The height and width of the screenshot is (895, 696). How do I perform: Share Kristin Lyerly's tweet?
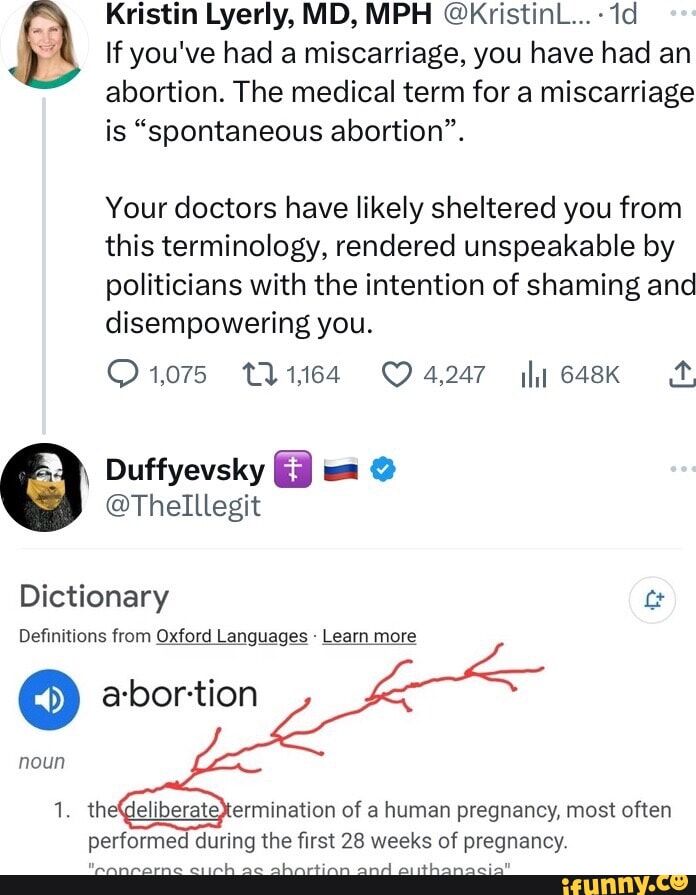tap(680, 374)
